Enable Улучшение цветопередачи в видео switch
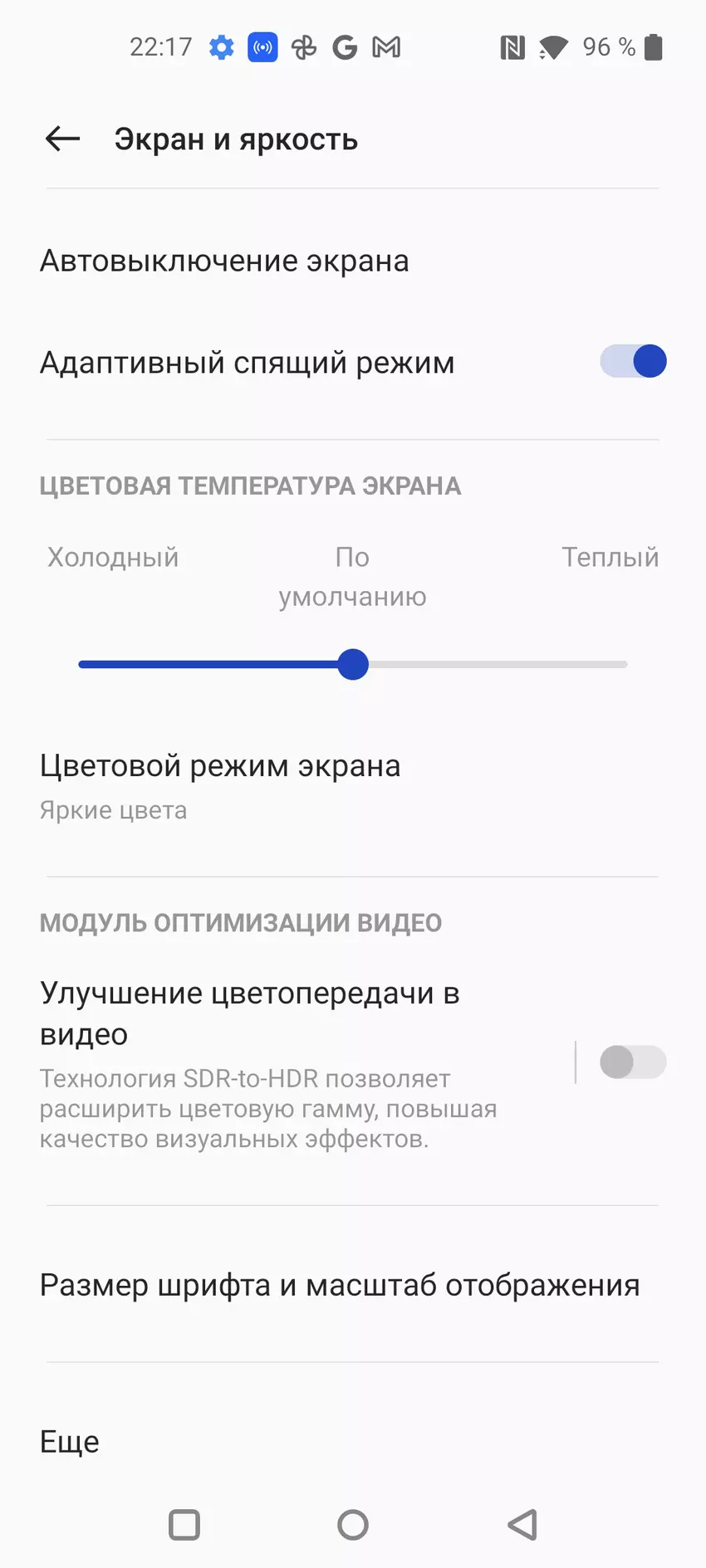706x1568 pixels. pyautogui.click(x=633, y=1062)
